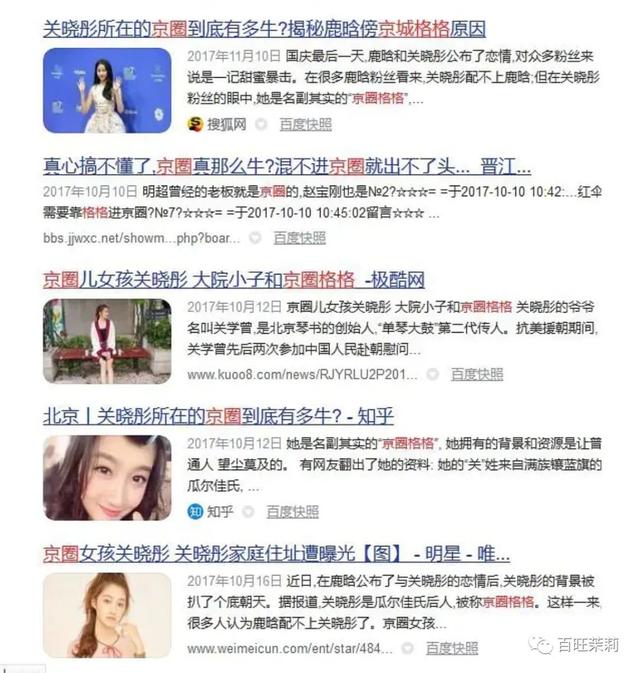Open 百度快照 for the weimeicun.com result
This screenshot has height=673, width=640.
click(452, 647)
